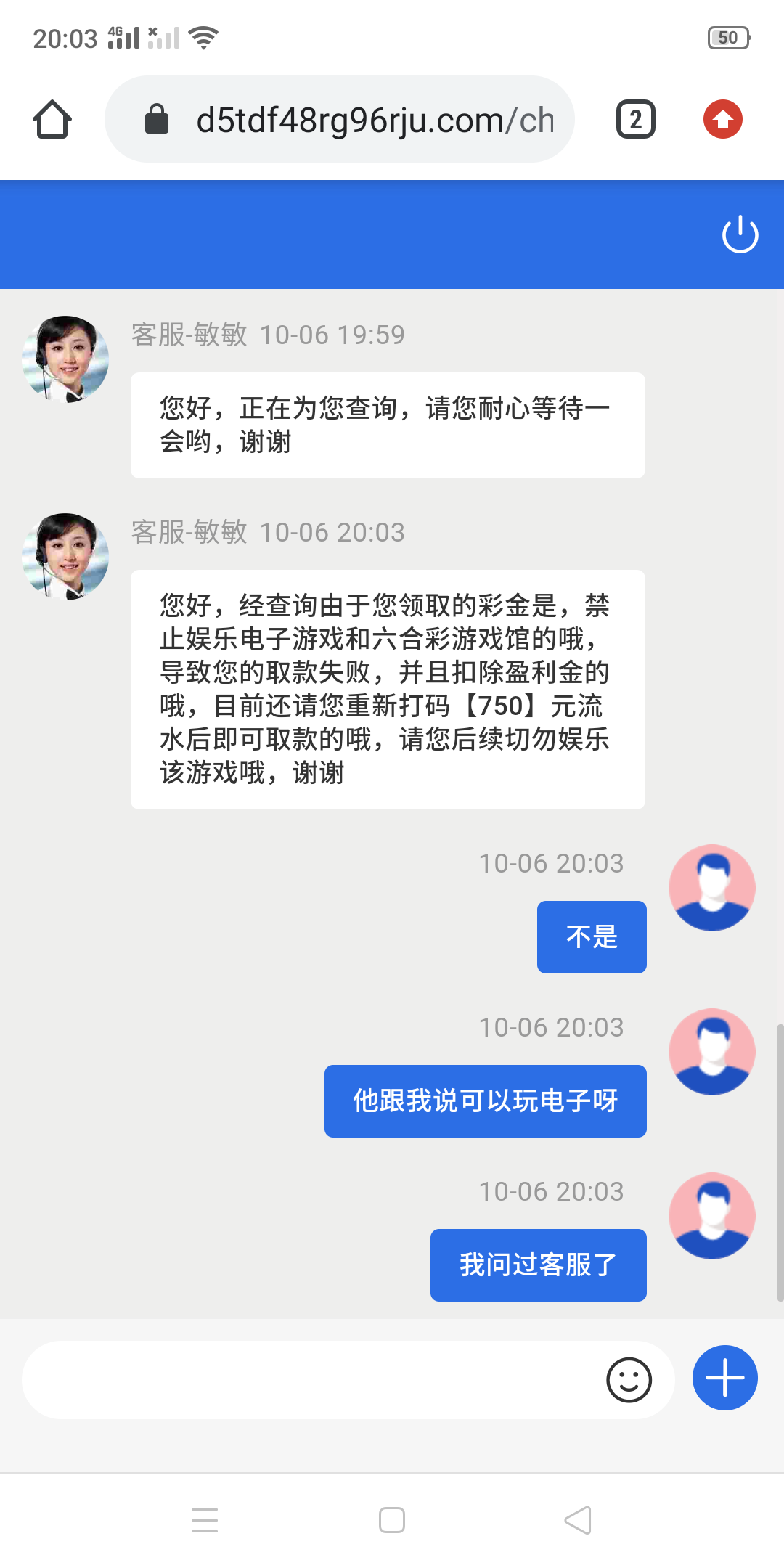
Task: Tap the red upward arrow browser icon
Action: pos(722,120)
